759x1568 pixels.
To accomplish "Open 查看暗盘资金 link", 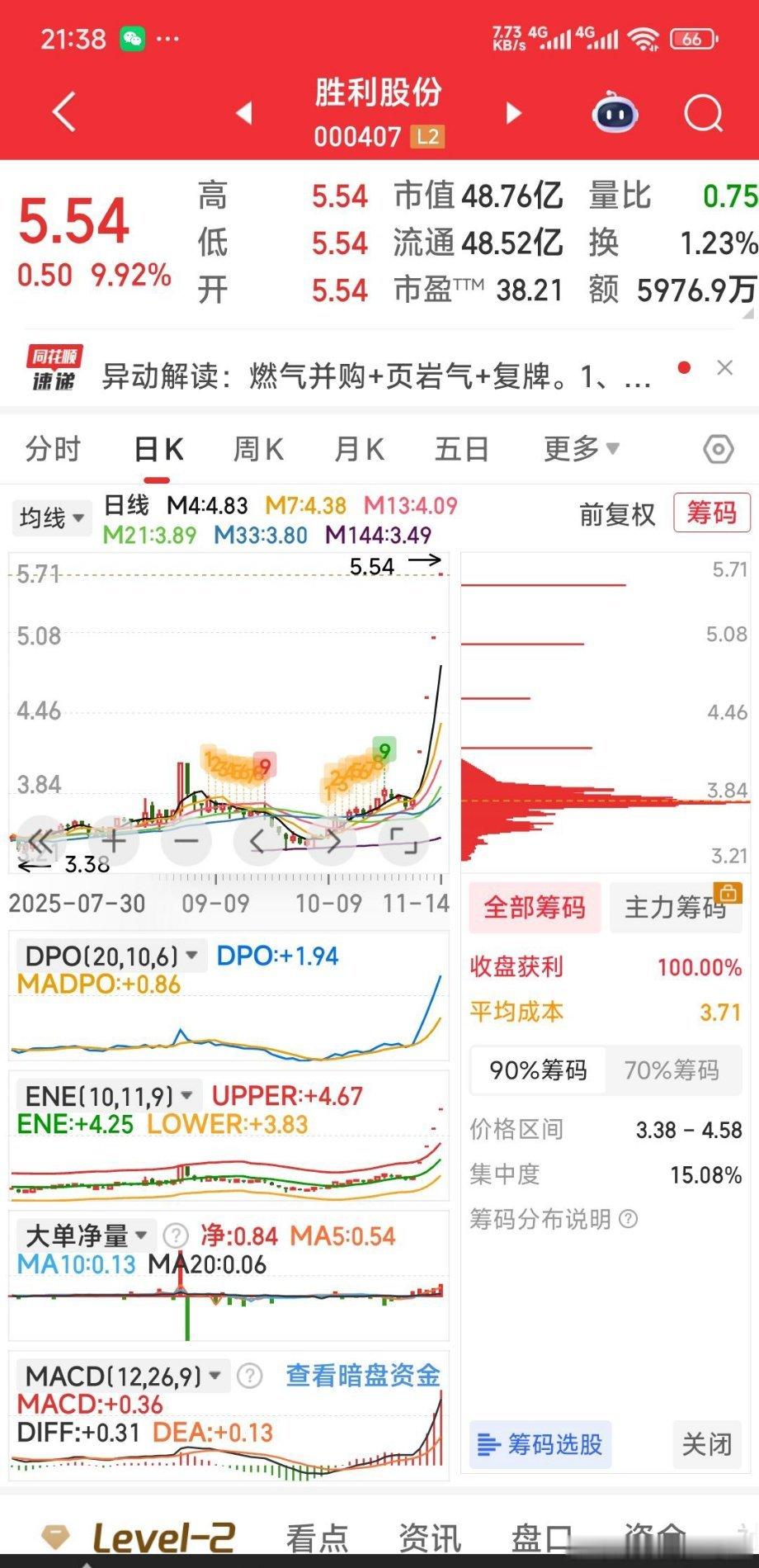I will coord(363,1376).
